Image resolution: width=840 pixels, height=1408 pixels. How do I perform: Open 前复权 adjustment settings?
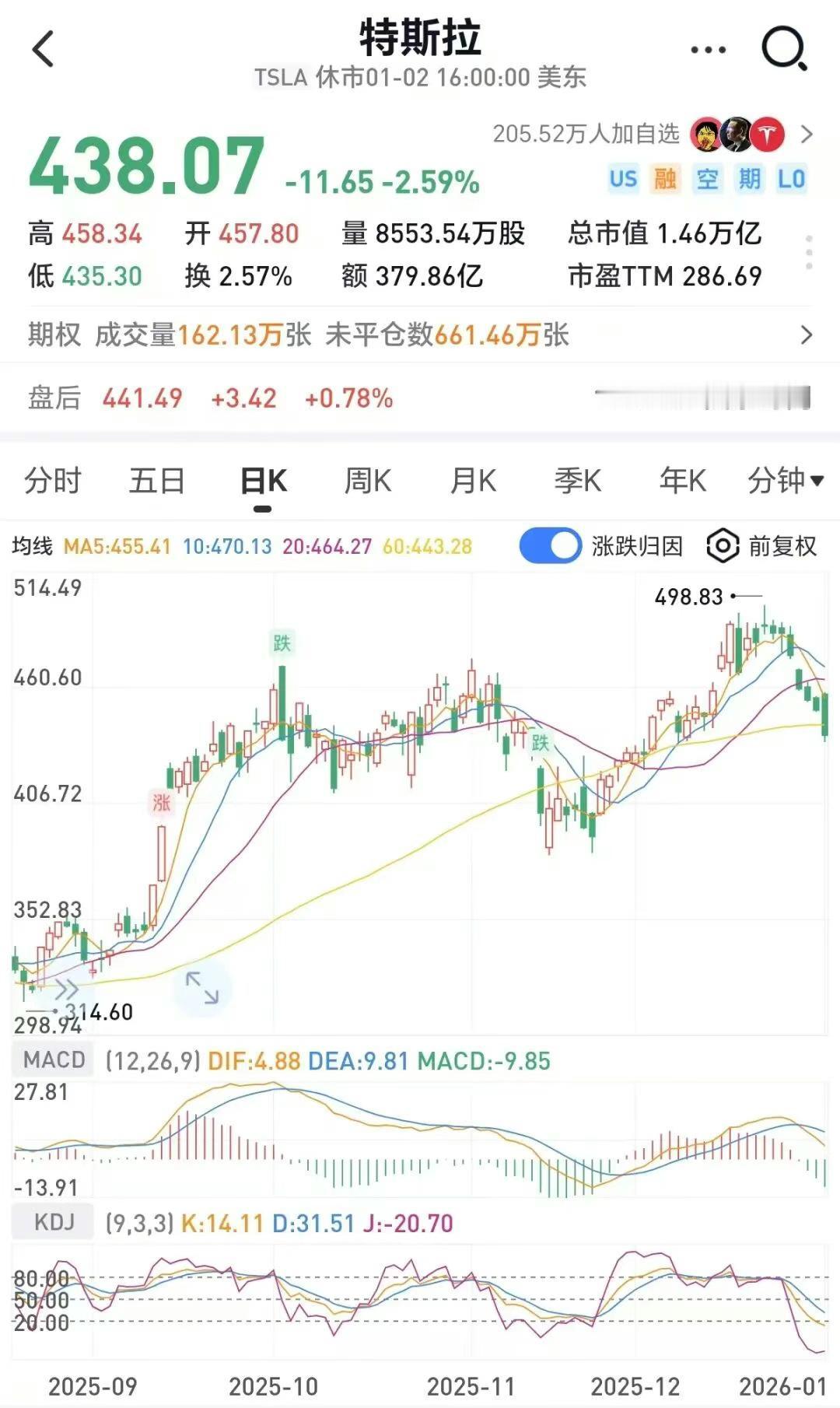tap(762, 546)
